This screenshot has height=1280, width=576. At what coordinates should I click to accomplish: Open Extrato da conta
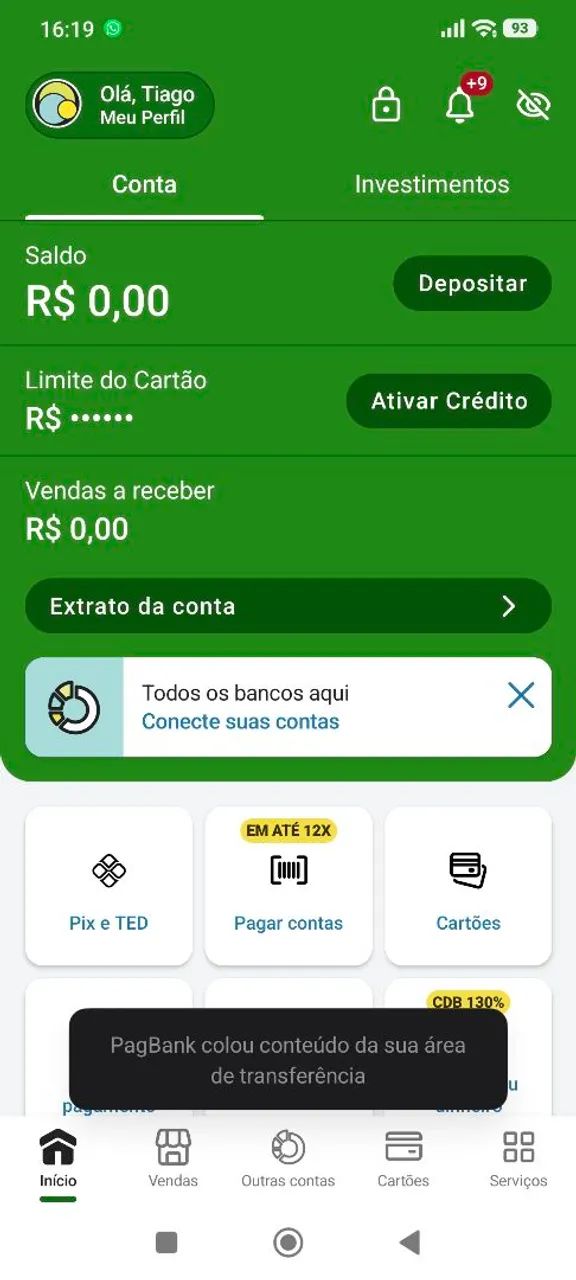(x=288, y=606)
